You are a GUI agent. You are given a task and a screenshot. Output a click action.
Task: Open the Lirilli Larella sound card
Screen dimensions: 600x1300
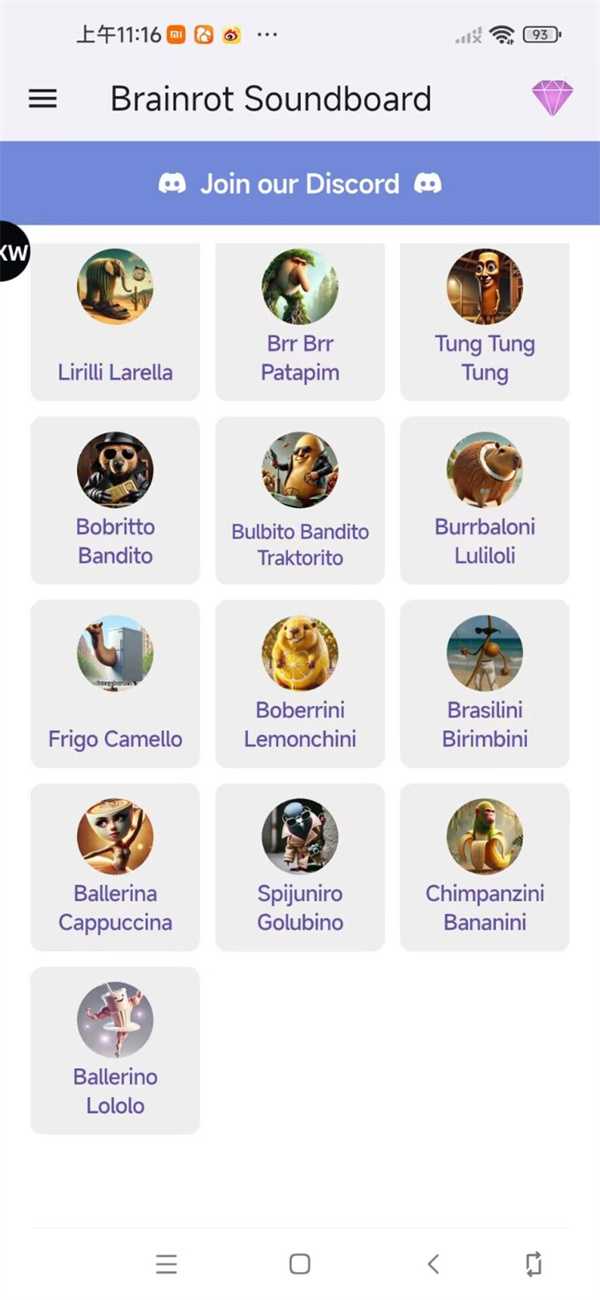pos(115,320)
